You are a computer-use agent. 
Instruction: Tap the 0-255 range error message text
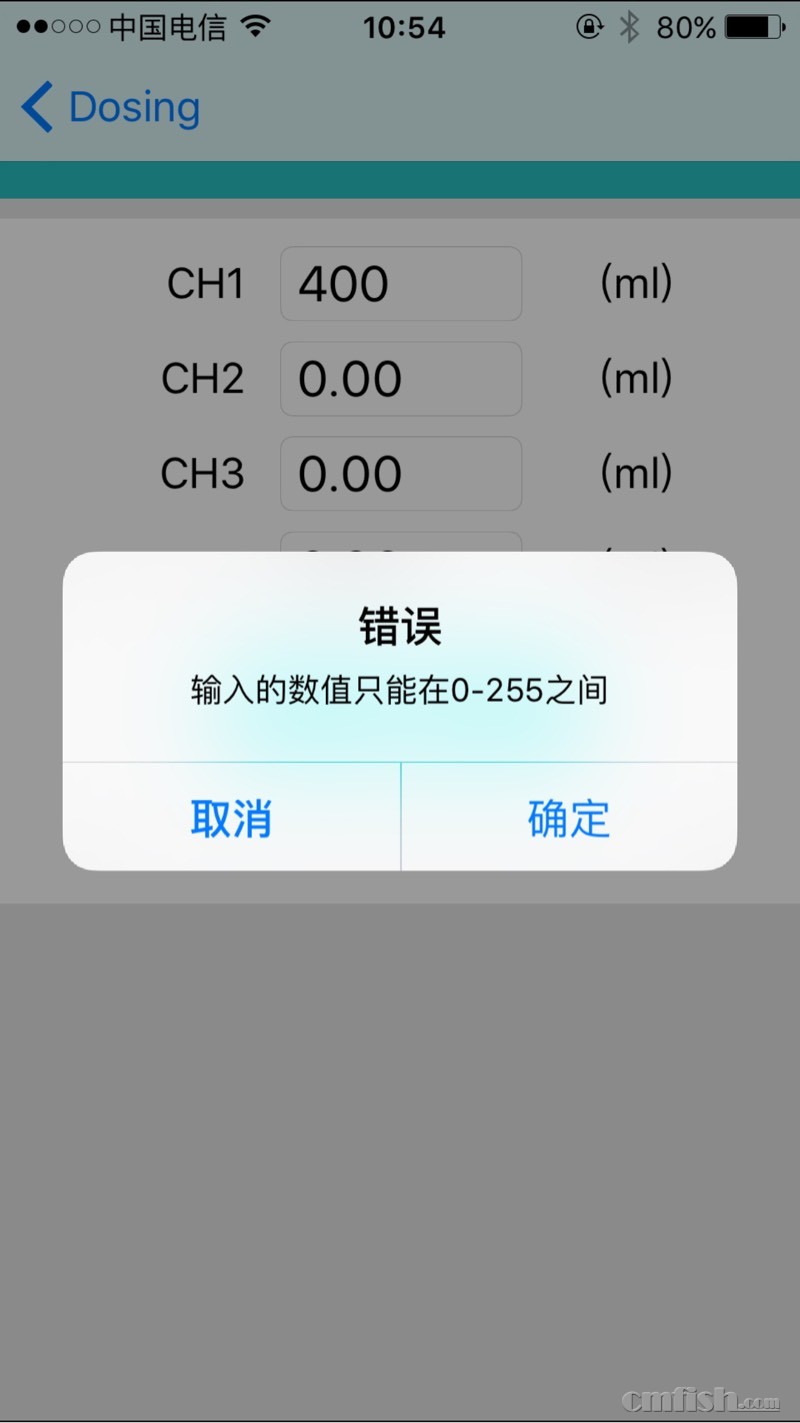pos(398,690)
